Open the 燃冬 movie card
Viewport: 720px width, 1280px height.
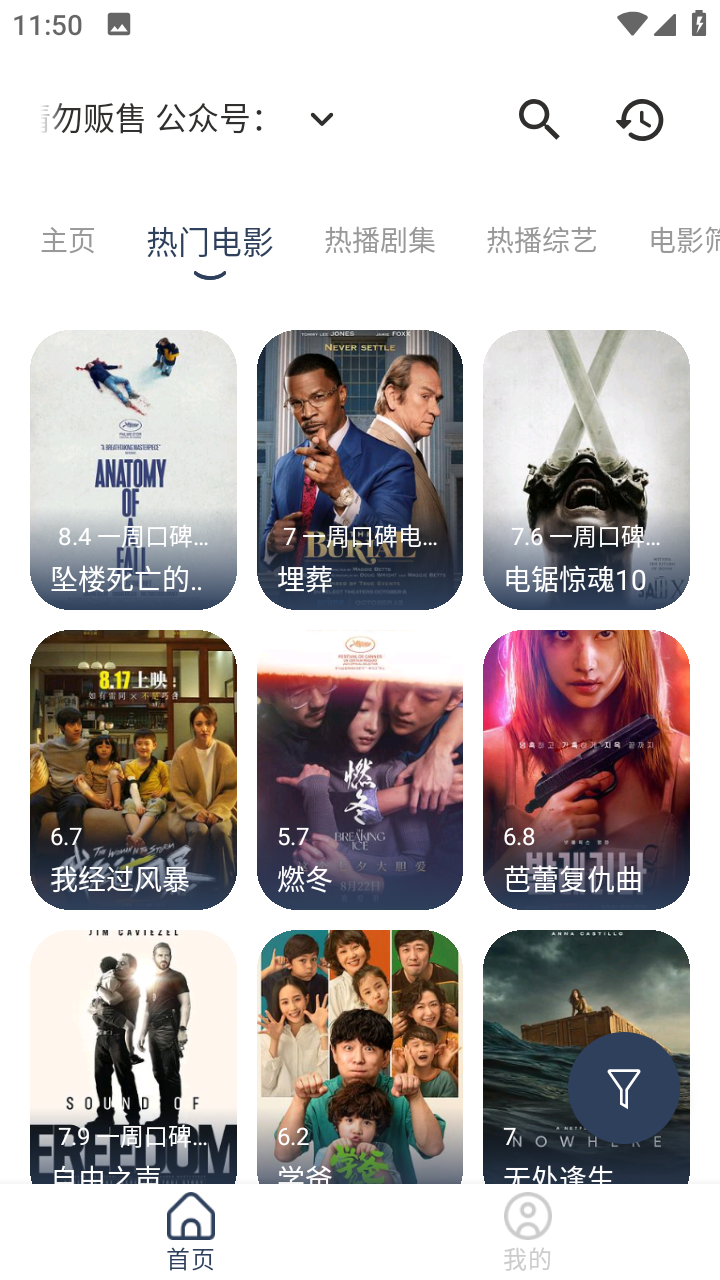[x=360, y=769]
